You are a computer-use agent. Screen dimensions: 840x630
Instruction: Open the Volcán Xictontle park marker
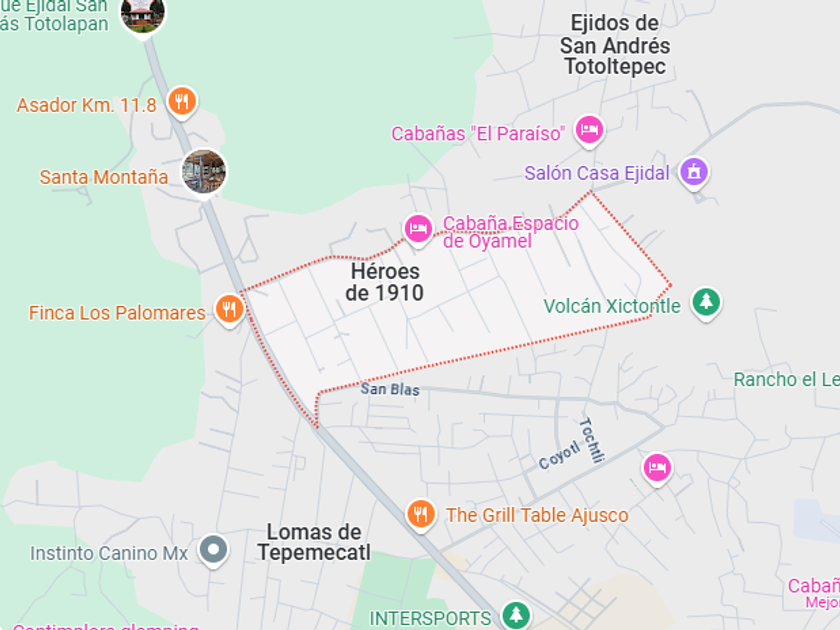707,301
